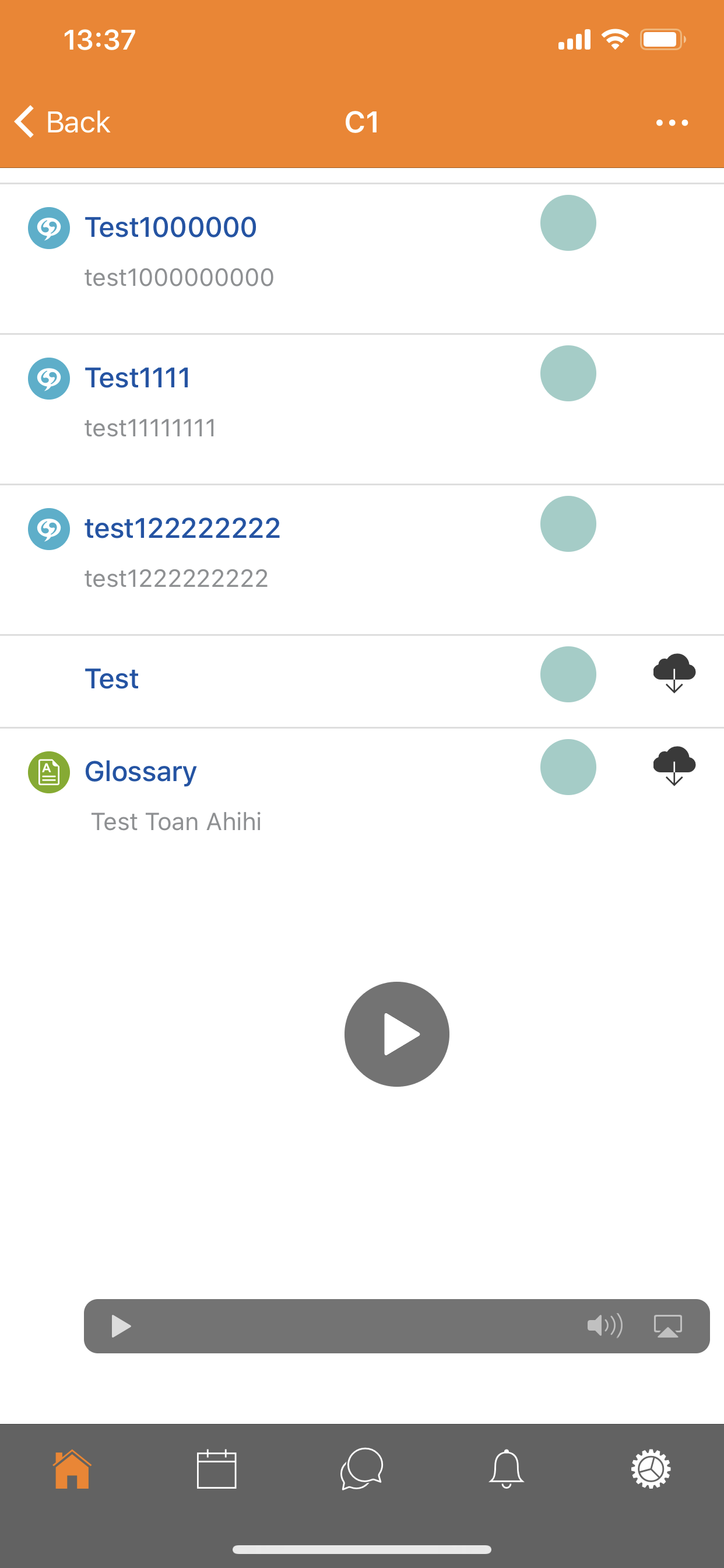This screenshot has height=1568, width=724.
Task: Open the Glossary item
Action: click(140, 771)
